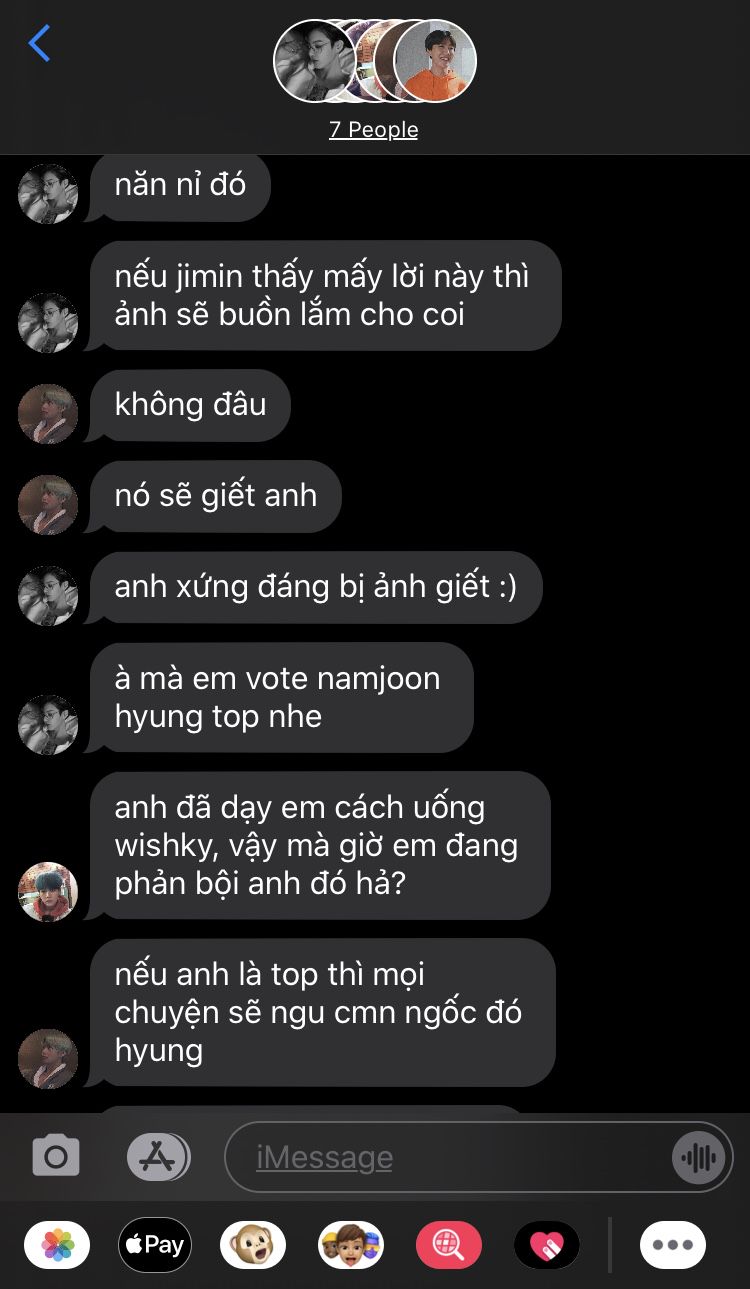Open Memoji stickers
The width and height of the screenshot is (750, 1289).
[351, 1245]
